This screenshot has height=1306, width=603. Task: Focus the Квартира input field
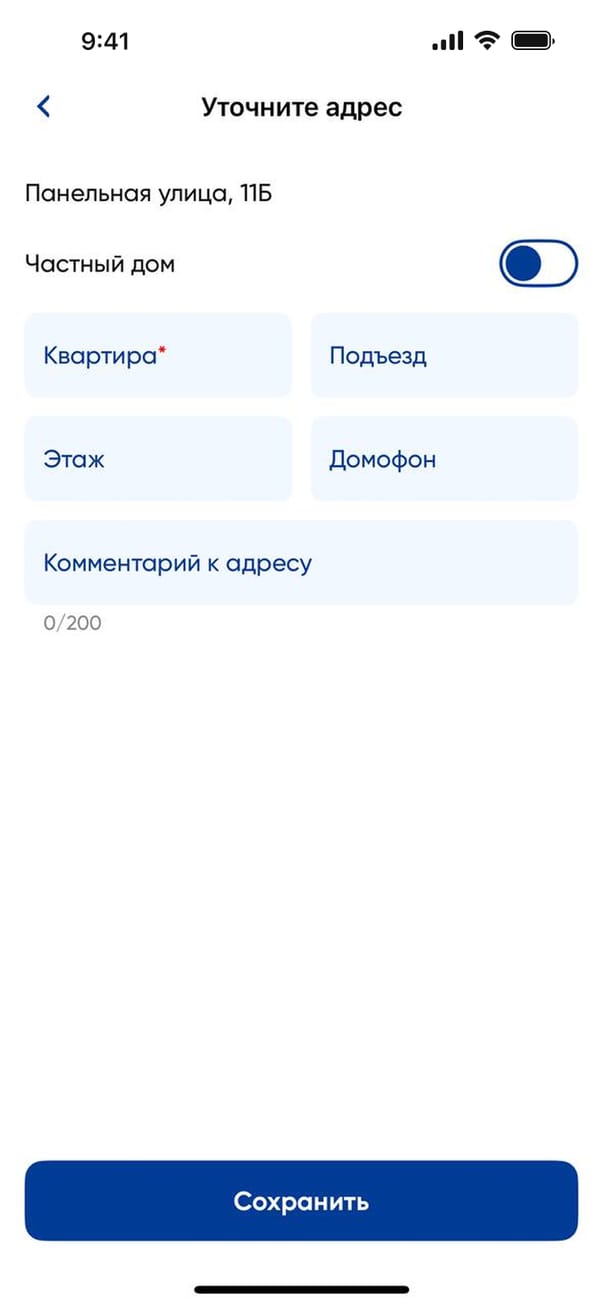158,356
